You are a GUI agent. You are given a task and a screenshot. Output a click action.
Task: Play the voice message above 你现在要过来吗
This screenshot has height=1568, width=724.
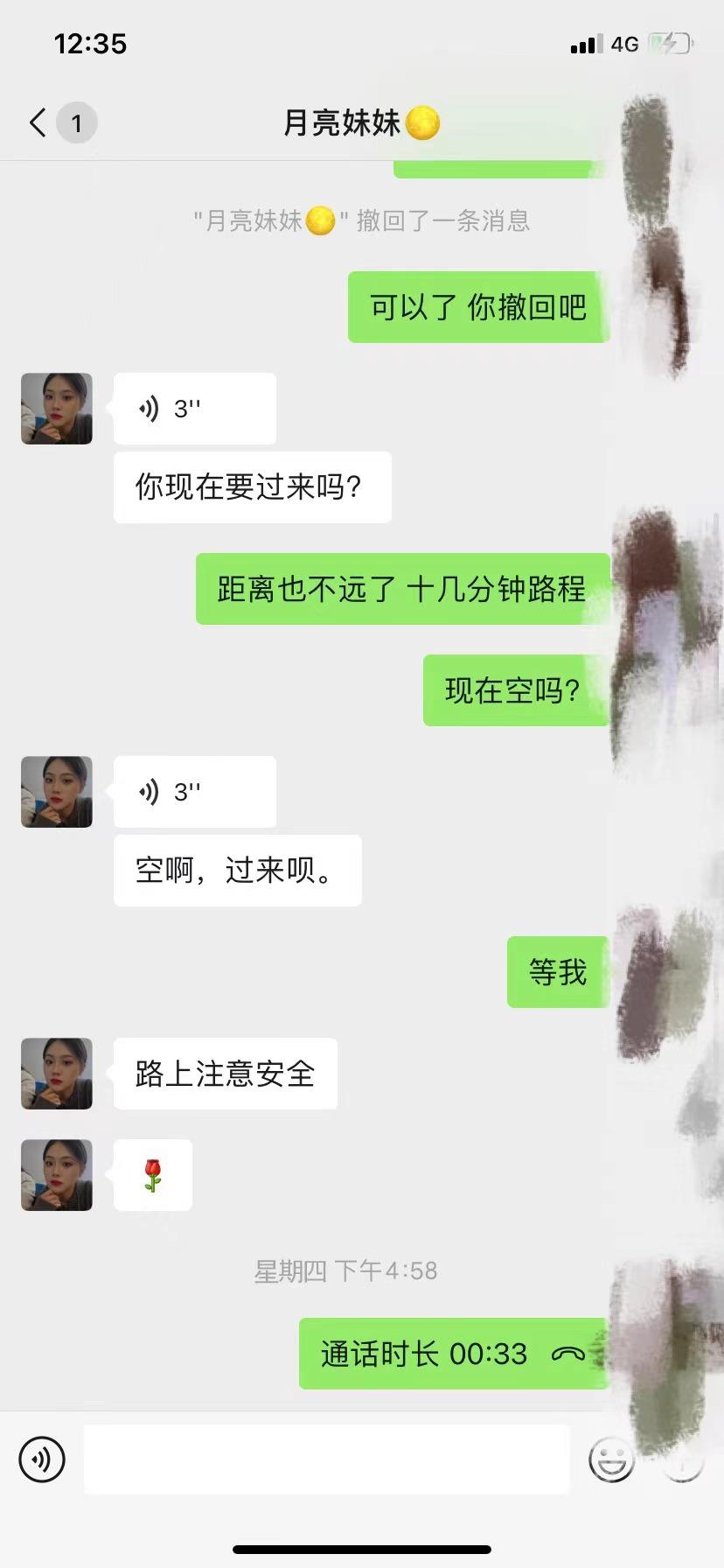click(194, 409)
